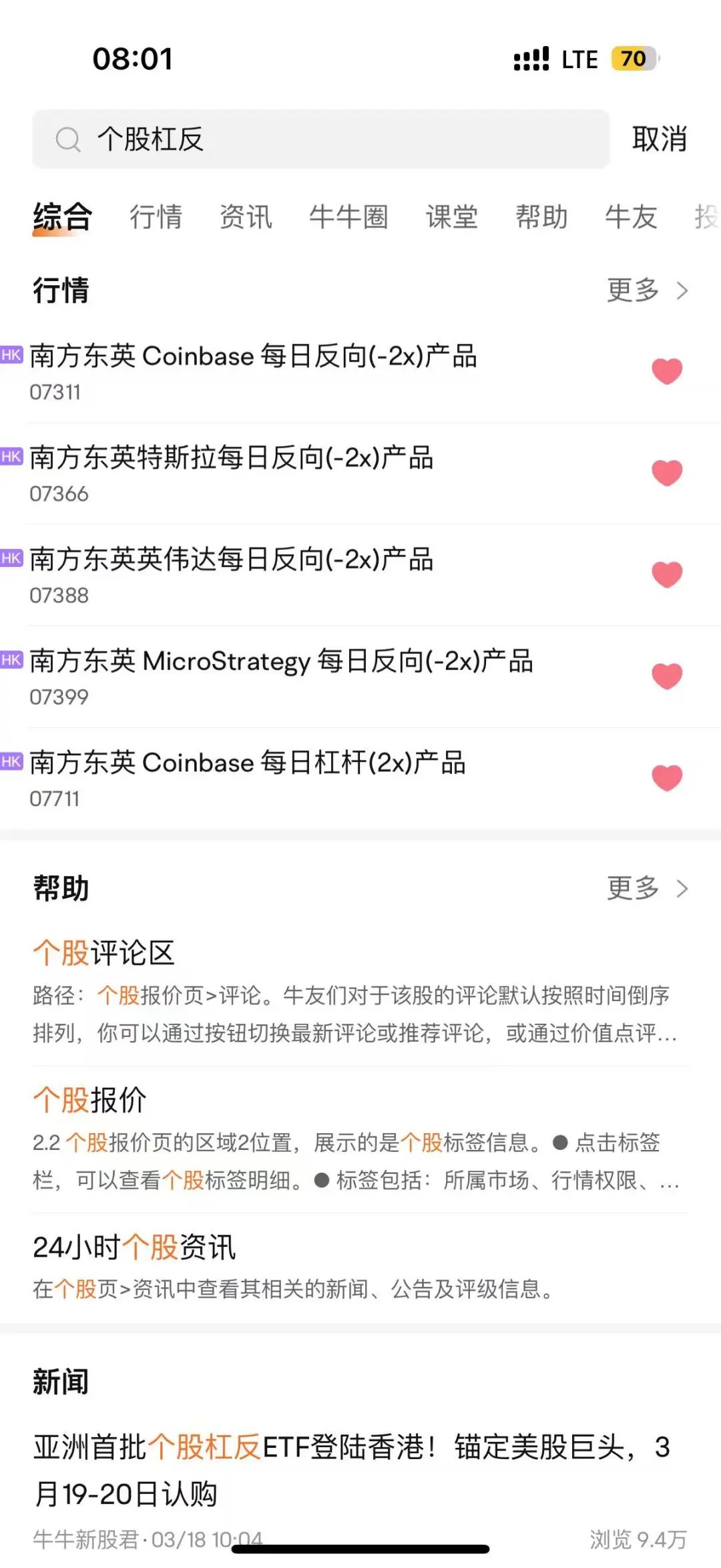Cancel the search with 取消

point(660,139)
